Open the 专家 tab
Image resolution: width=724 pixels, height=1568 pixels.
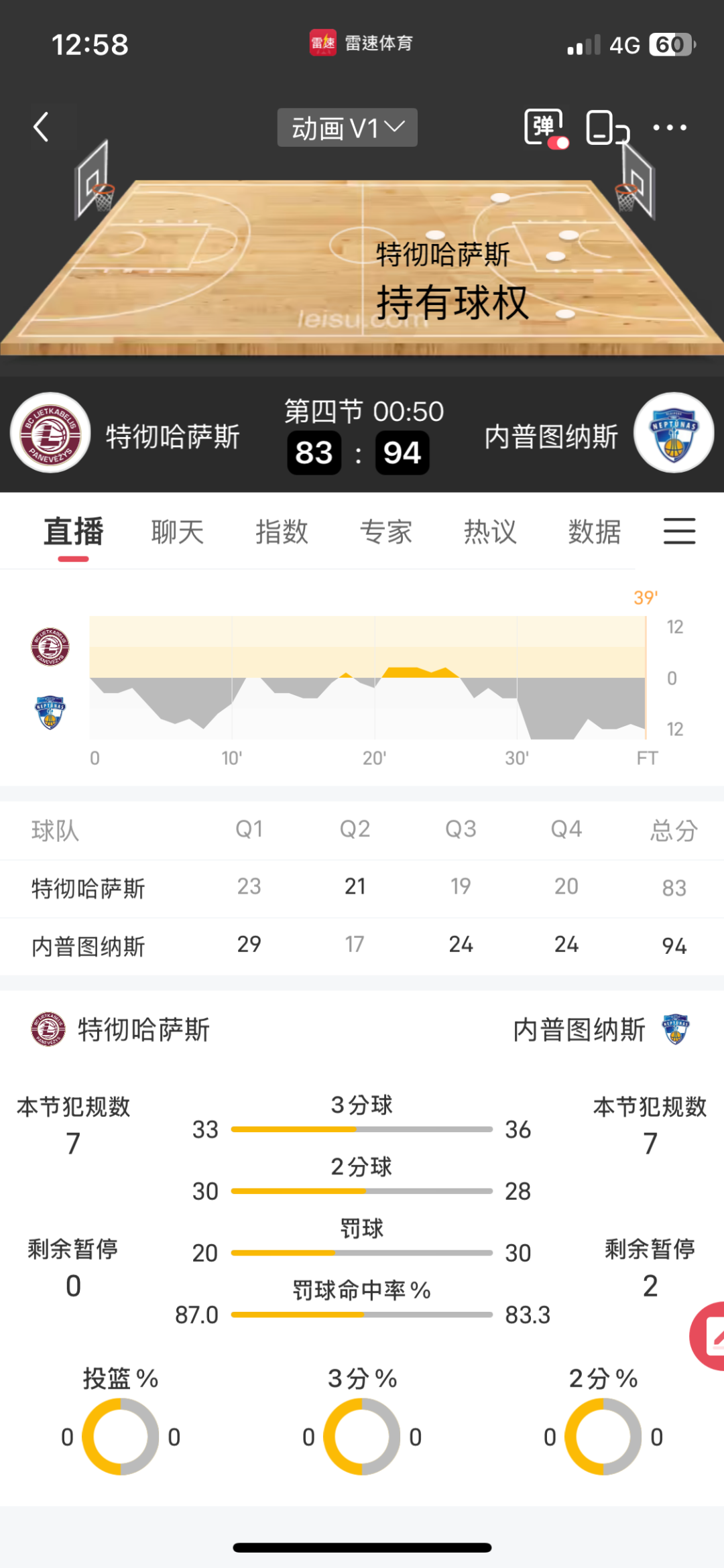pos(386,532)
